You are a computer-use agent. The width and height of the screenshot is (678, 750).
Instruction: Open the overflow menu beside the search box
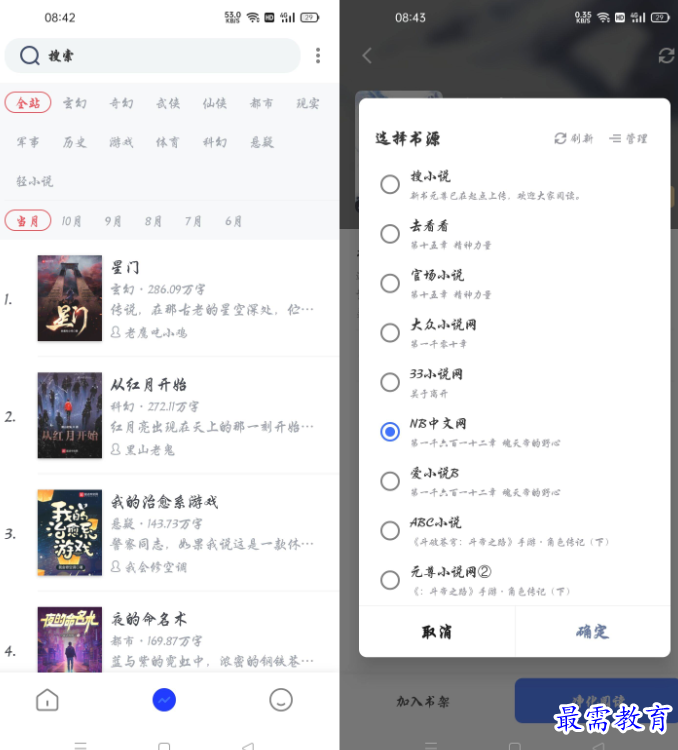318,56
